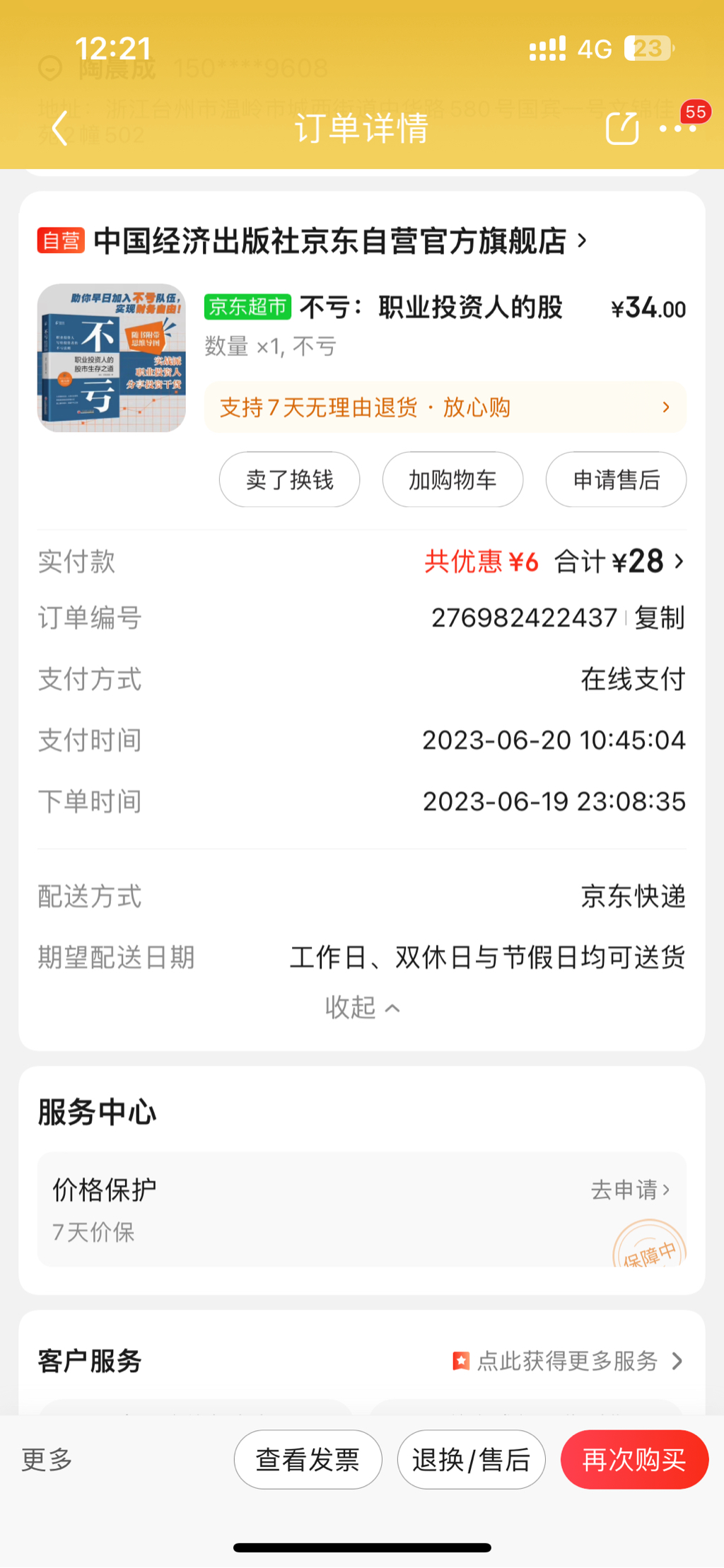Open the 不亏 book product thumbnail
The image size is (724, 1568).
tap(112, 358)
